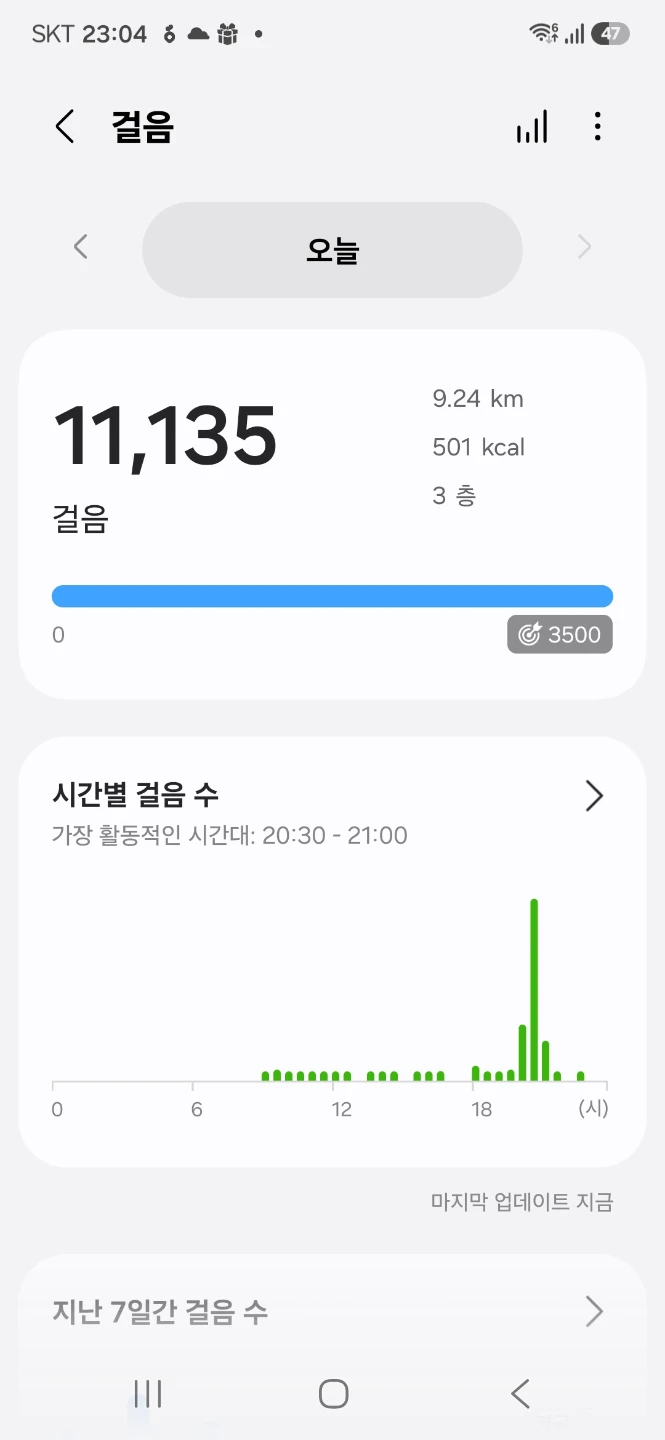Open the step trends chart icon
The height and width of the screenshot is (1440, 665).
[532, 127]
